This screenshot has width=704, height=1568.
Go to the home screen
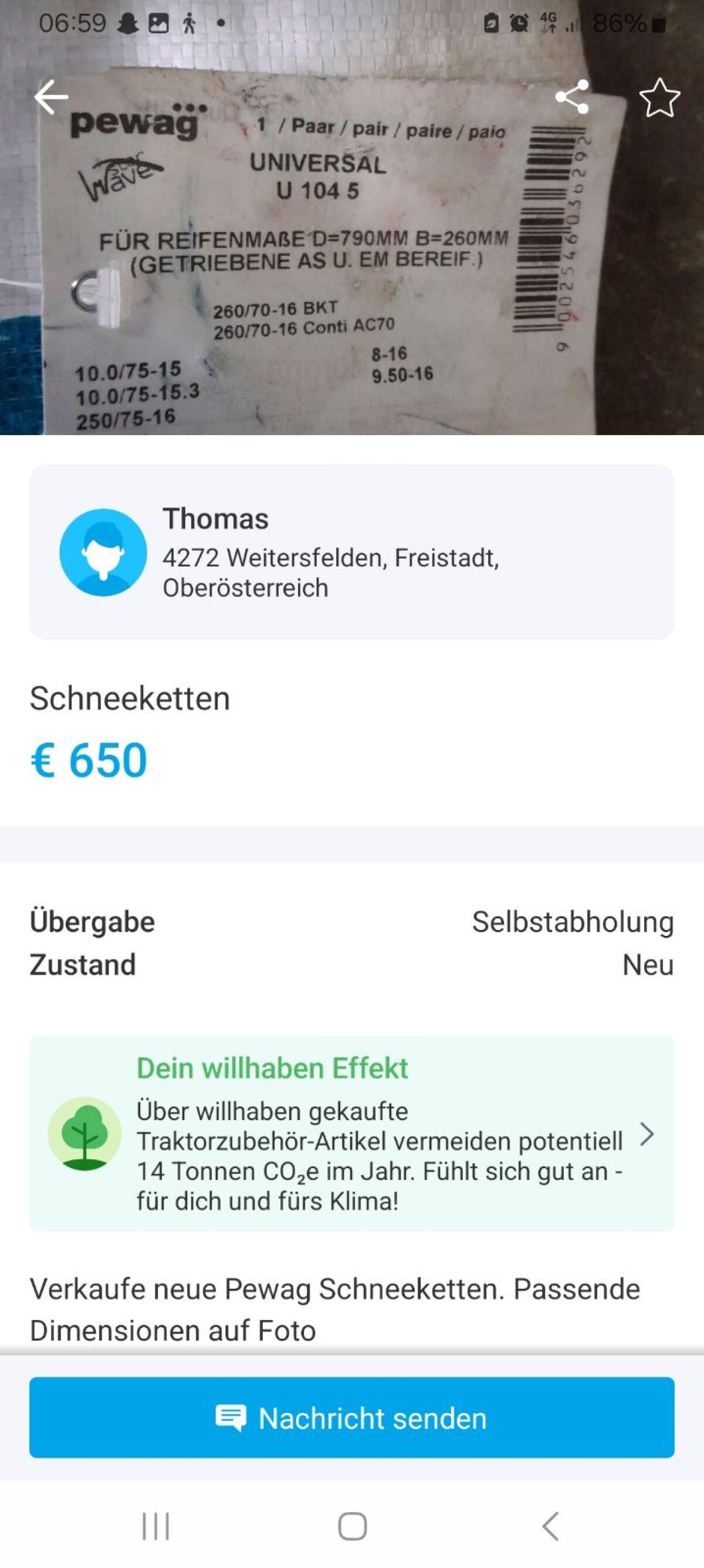(352, 1526)
